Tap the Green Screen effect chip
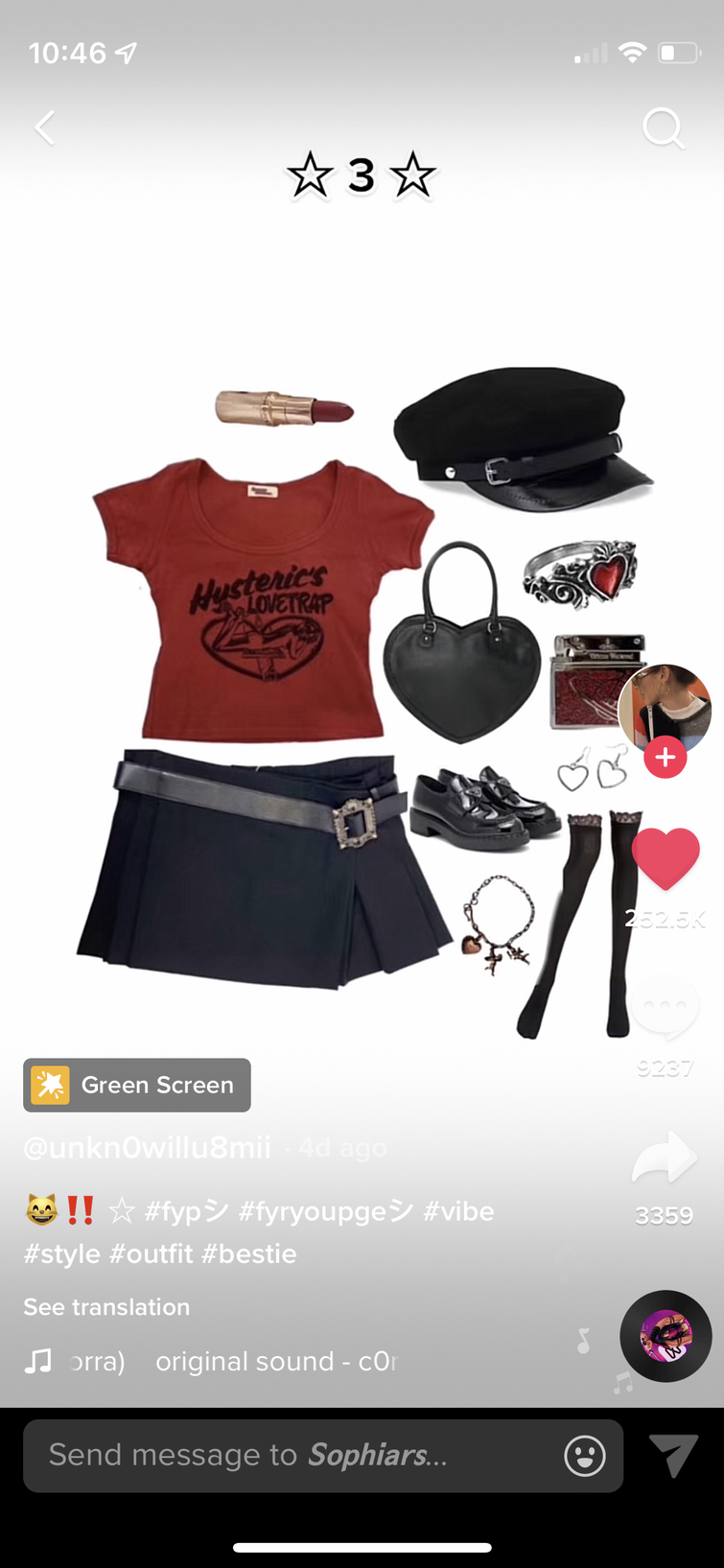724x1568 pixels. coord(137,1085)
